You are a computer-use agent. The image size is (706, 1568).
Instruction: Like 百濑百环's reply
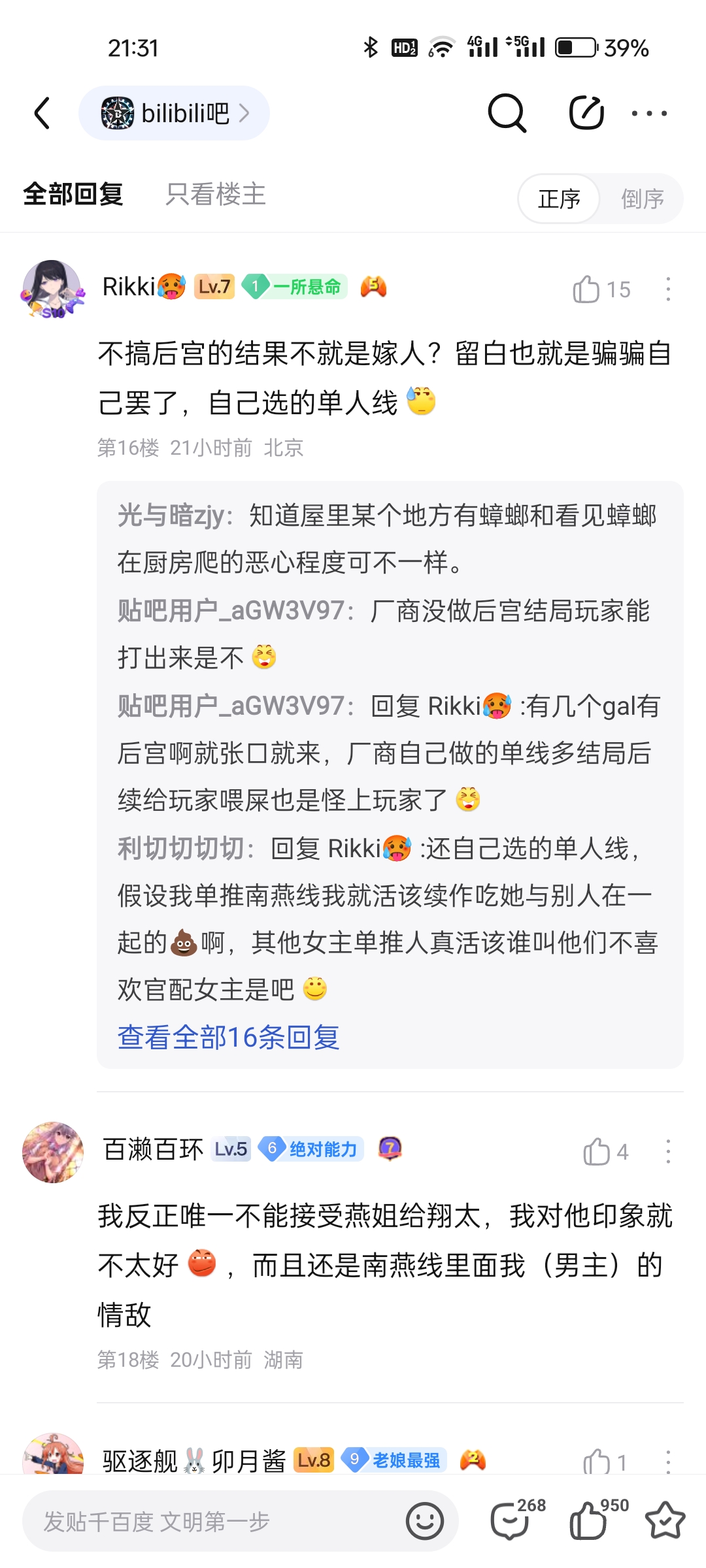pos(597,1152)
